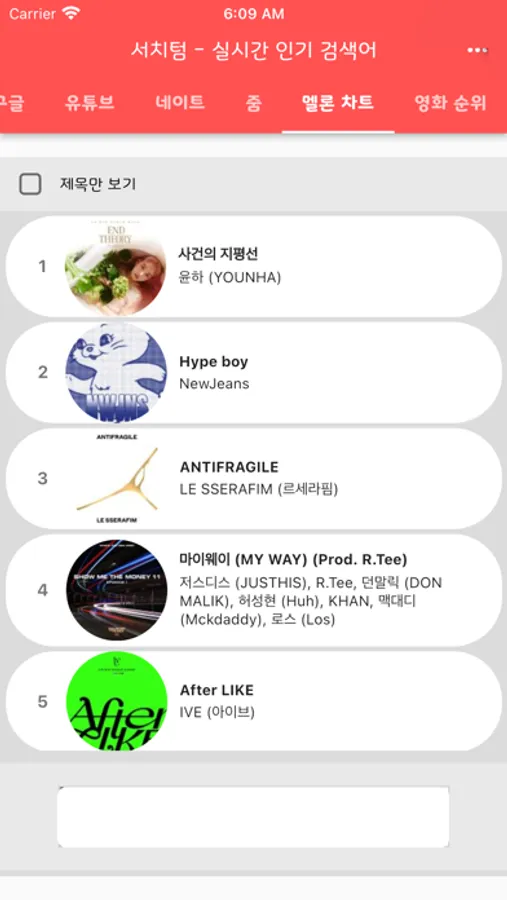Check the 제목만 보기 checkbox
The width and height of the screenshot is (507, 900).
coord(30,184)
